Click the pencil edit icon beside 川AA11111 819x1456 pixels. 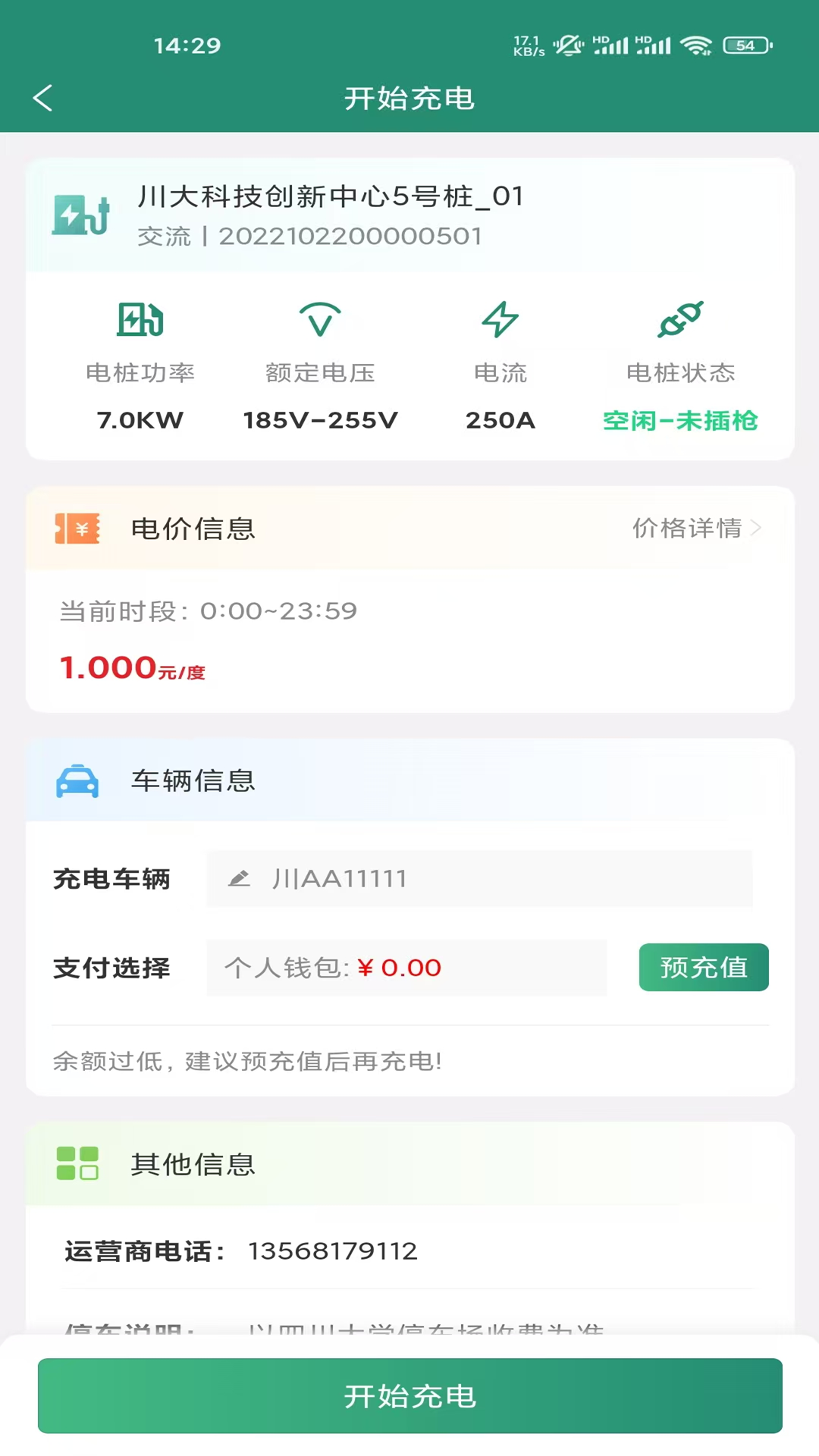(x=240, y=878)
